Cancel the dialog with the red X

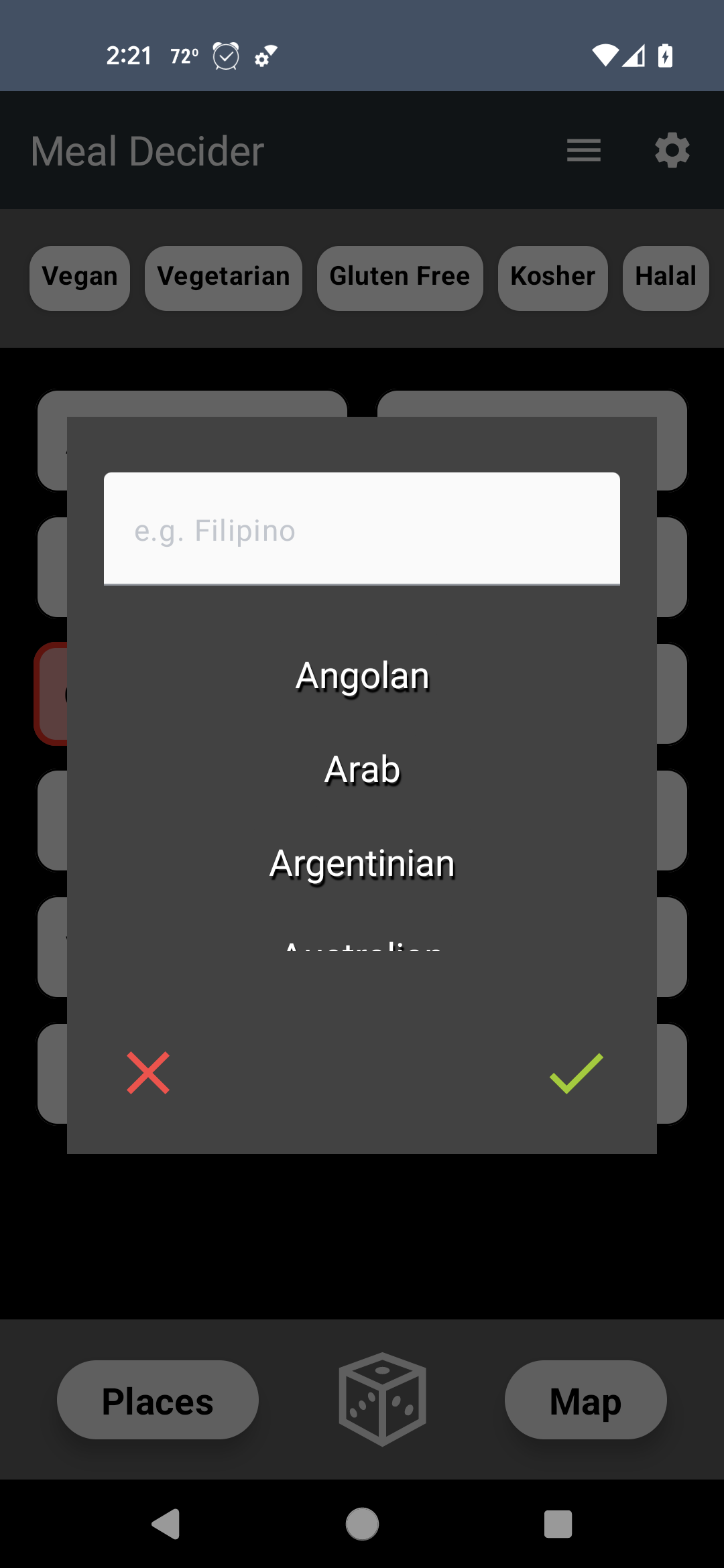click(148, 1073)
